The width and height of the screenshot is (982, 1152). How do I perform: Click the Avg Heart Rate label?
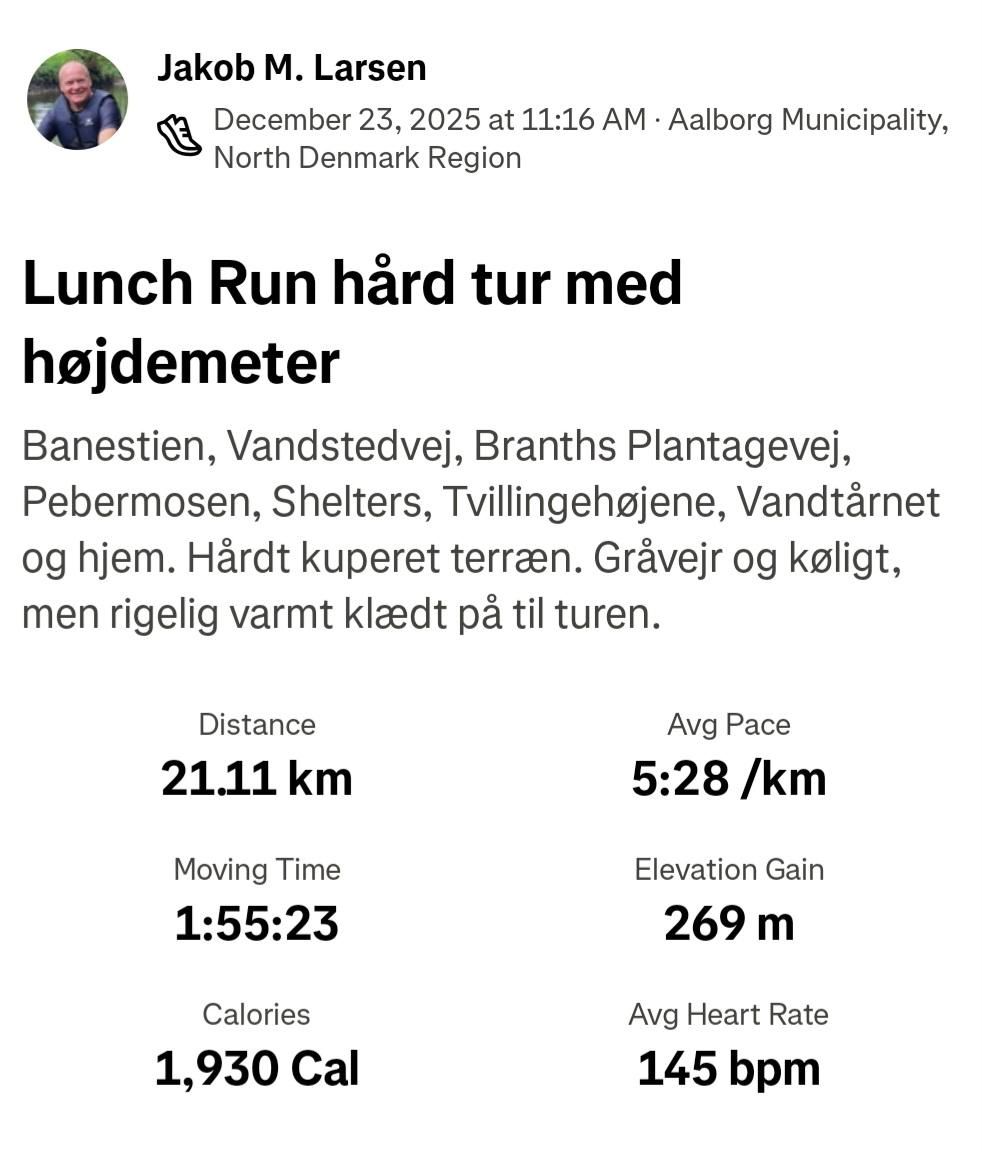729,1015
